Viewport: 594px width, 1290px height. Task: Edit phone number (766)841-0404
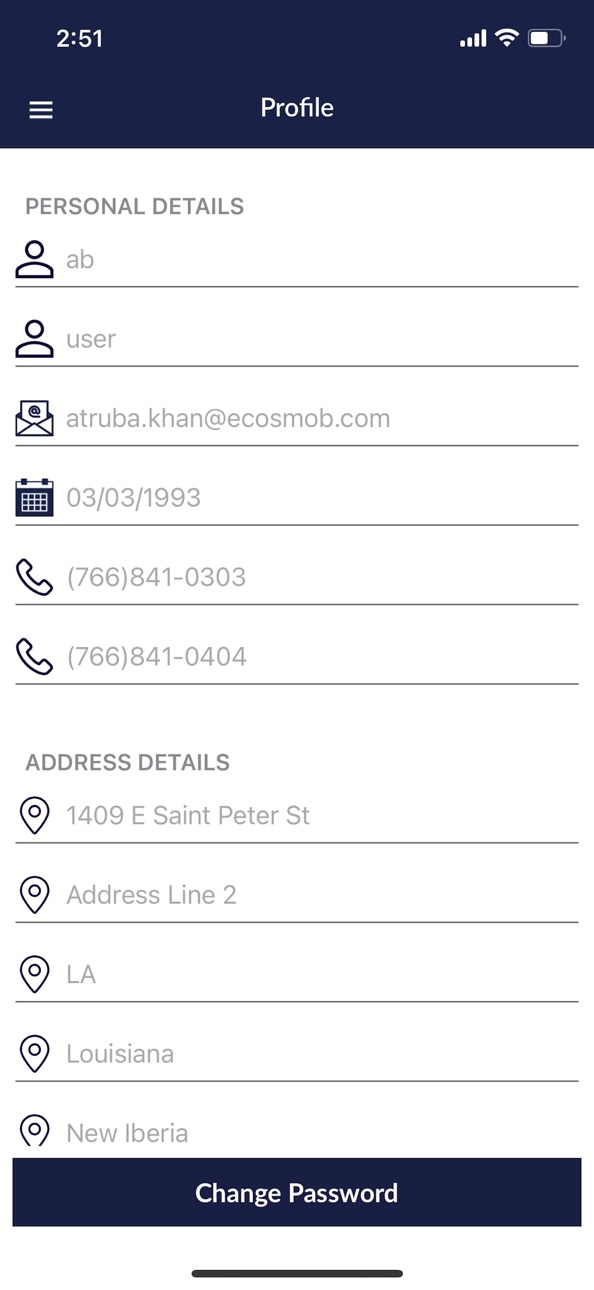tap(321, 657)
